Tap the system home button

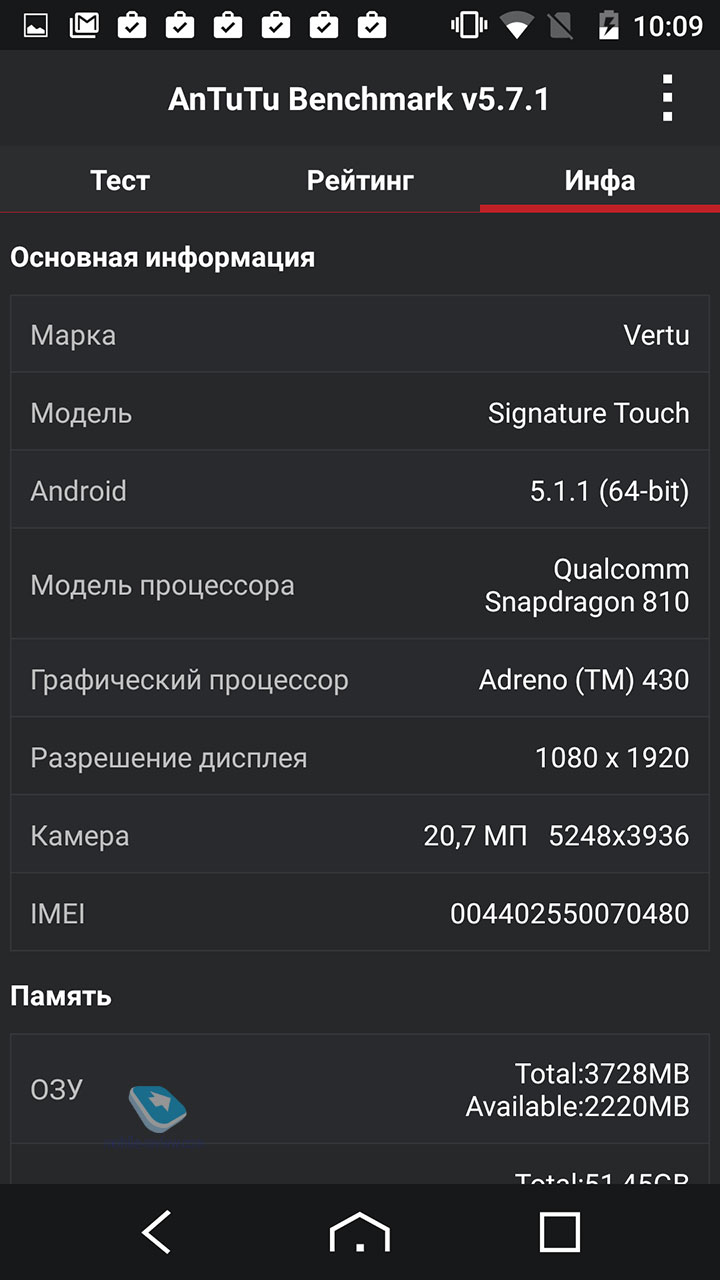tap(360, 1232)
